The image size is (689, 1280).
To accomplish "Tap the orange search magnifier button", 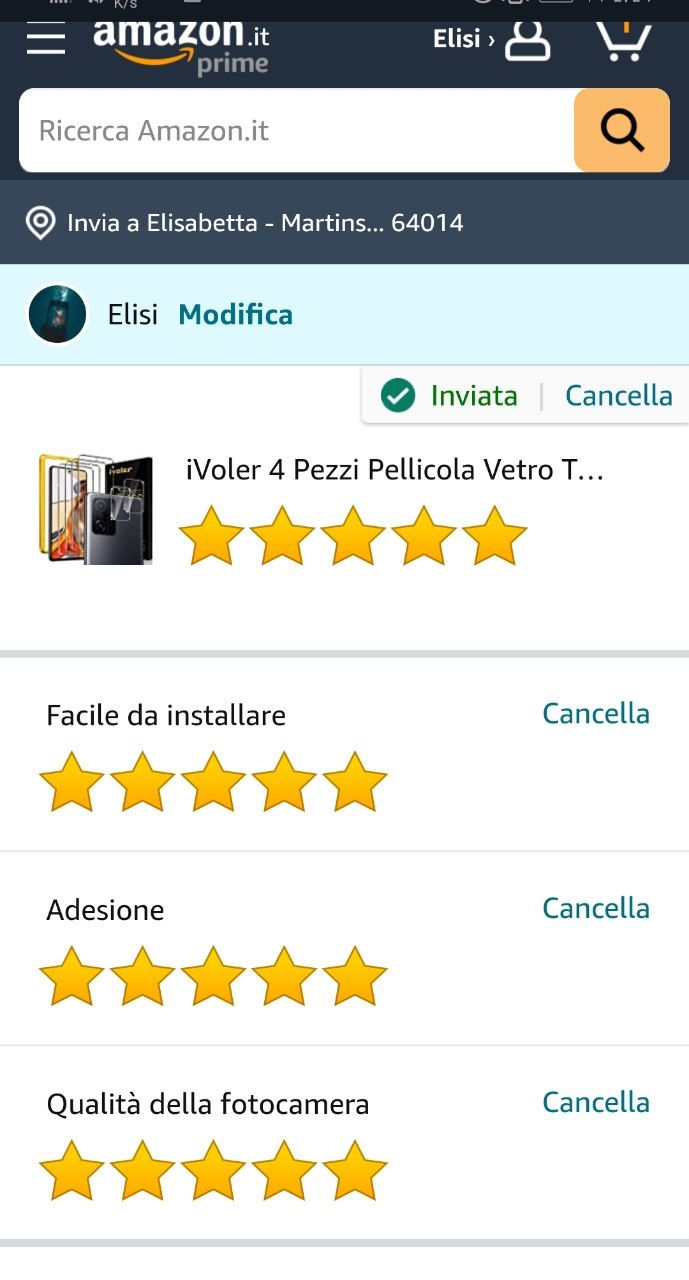I will tap(621, 131).
